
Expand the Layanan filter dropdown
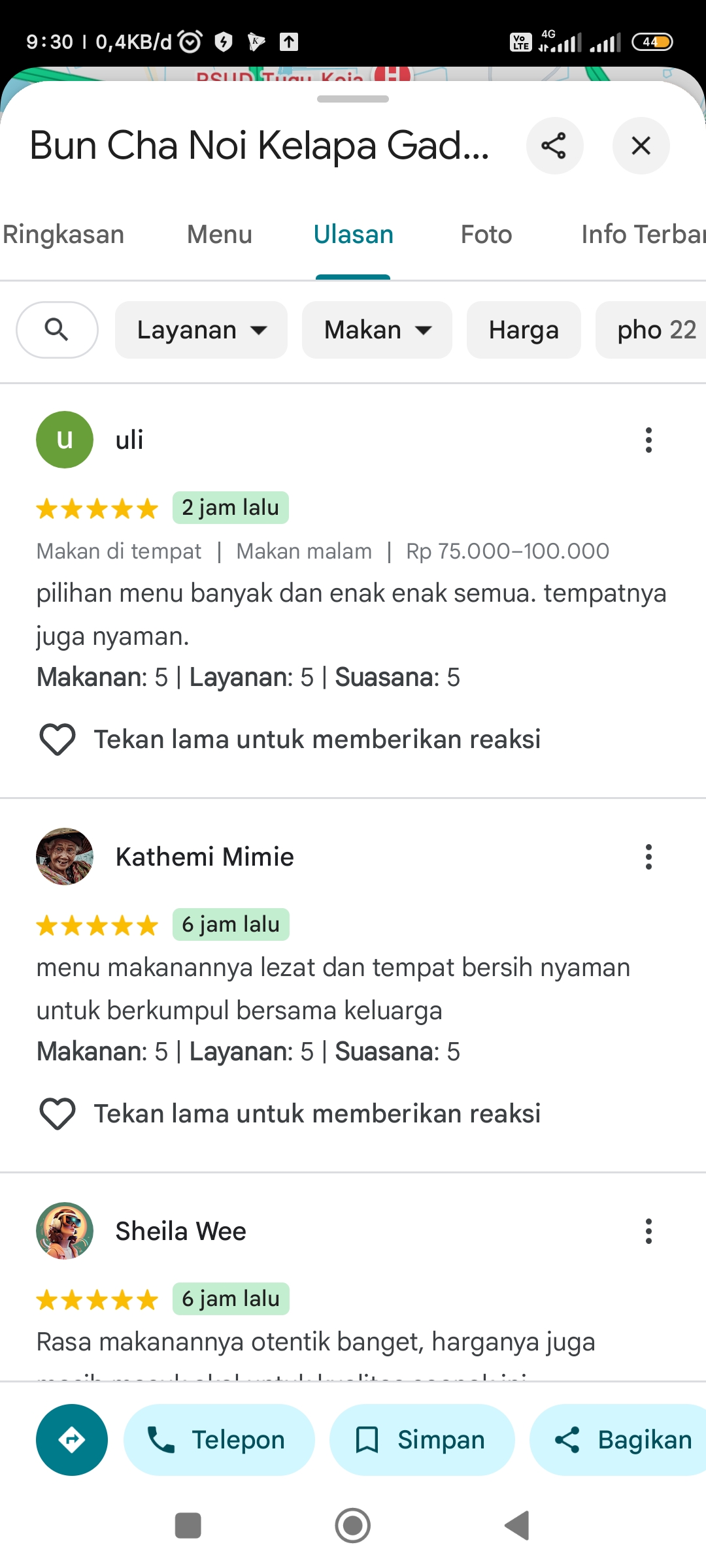(x=201, y=330)
